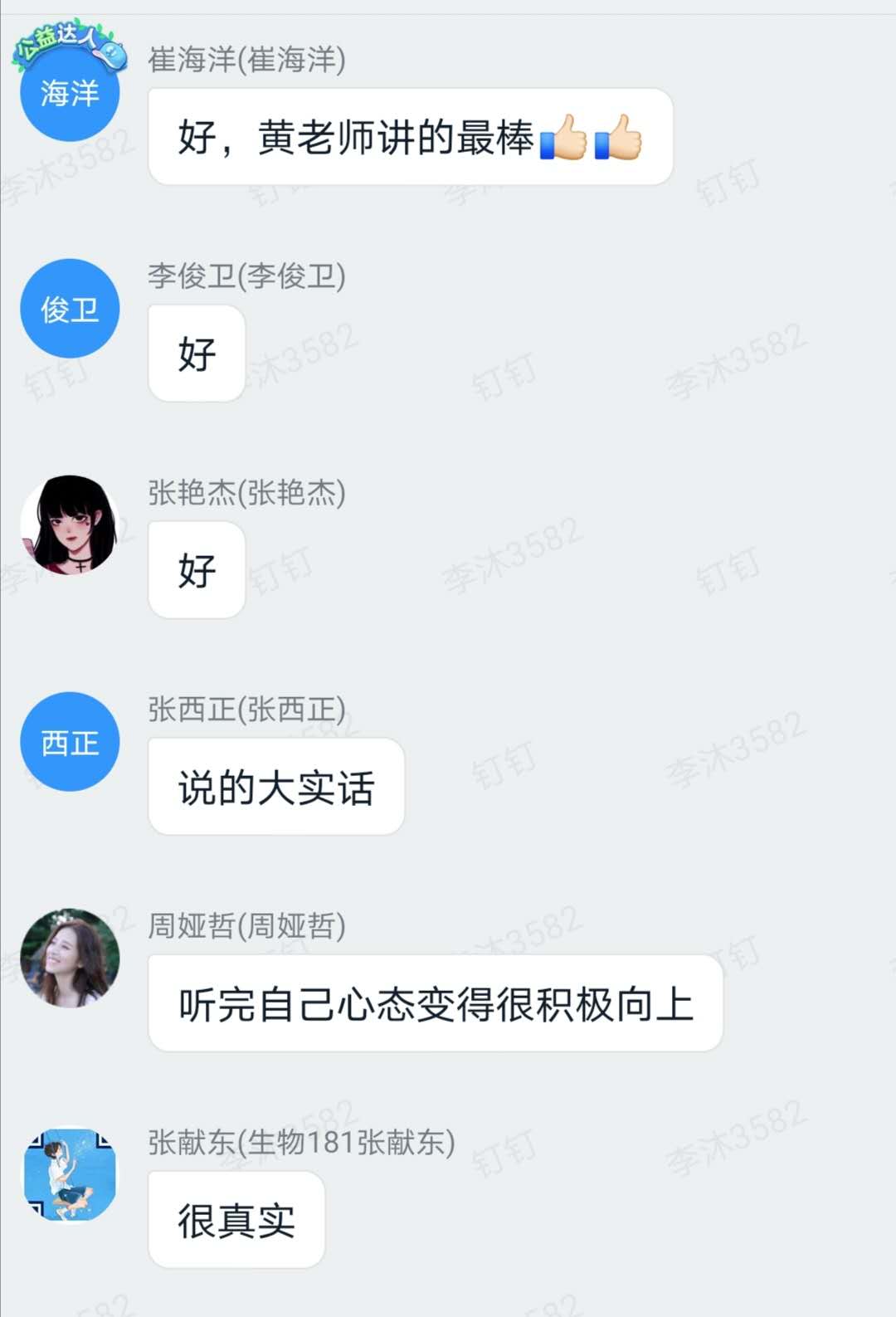View 张献东's avatar profile

tap(70, 1174)
